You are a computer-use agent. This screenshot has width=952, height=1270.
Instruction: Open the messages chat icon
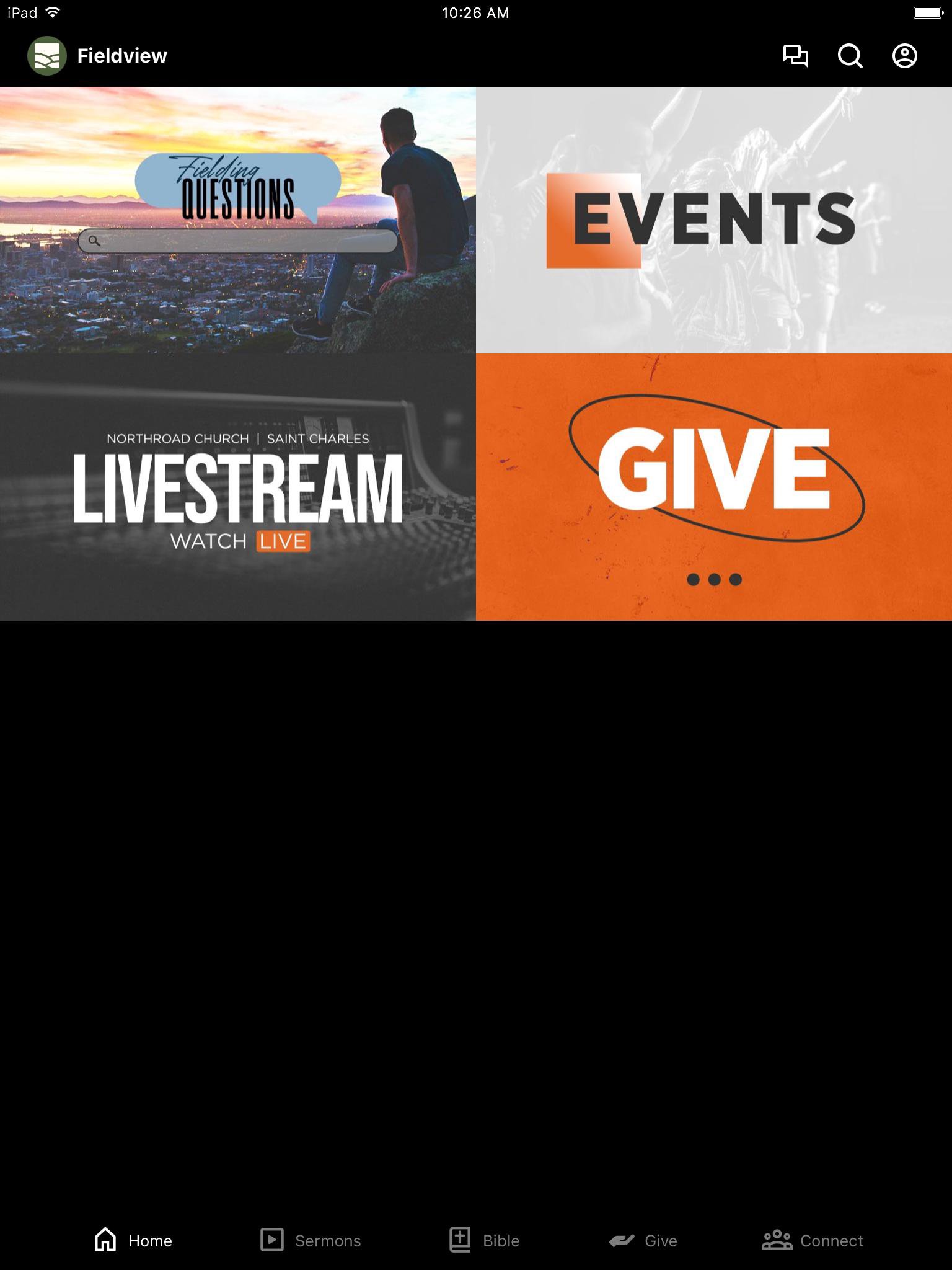click(795, 56)
